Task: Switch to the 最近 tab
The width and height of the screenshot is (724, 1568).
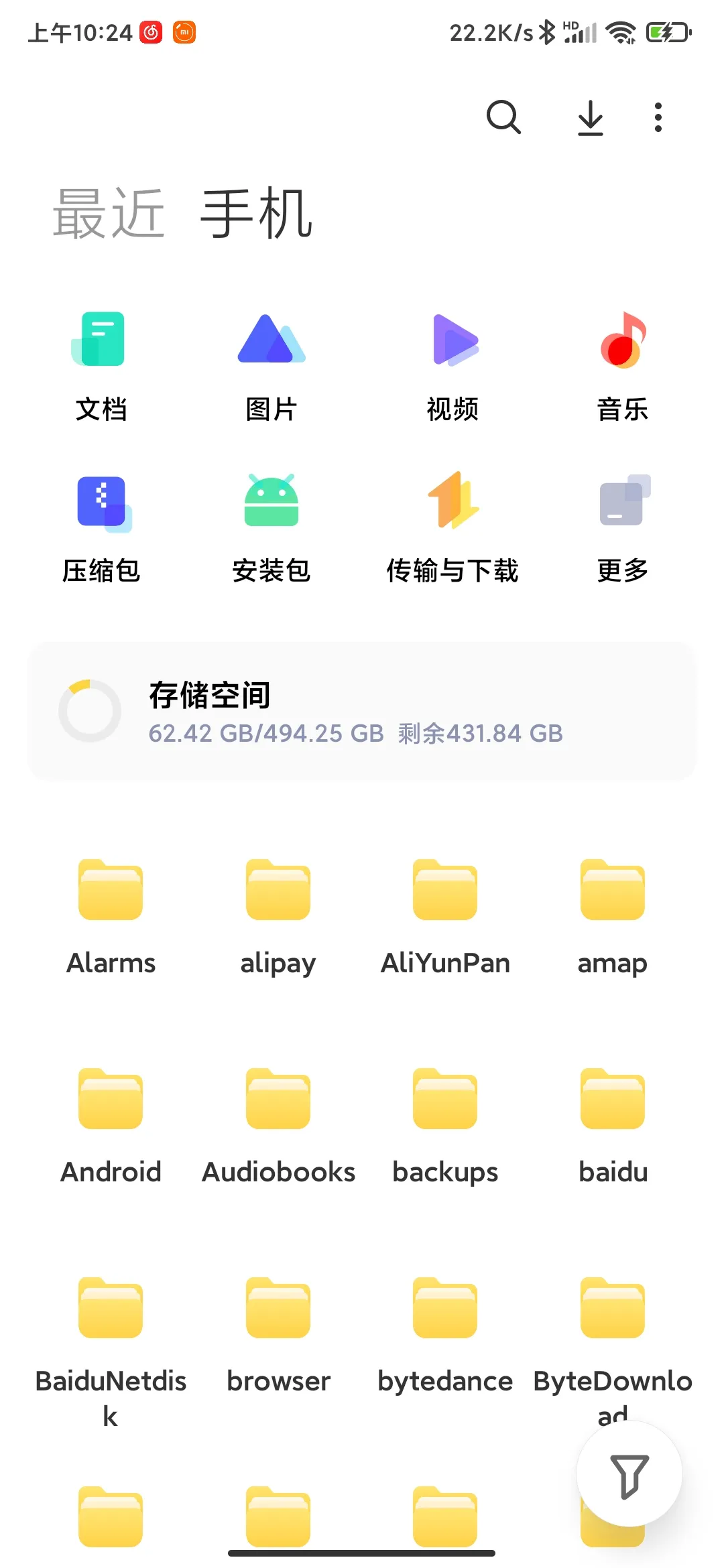Action: 109,214
